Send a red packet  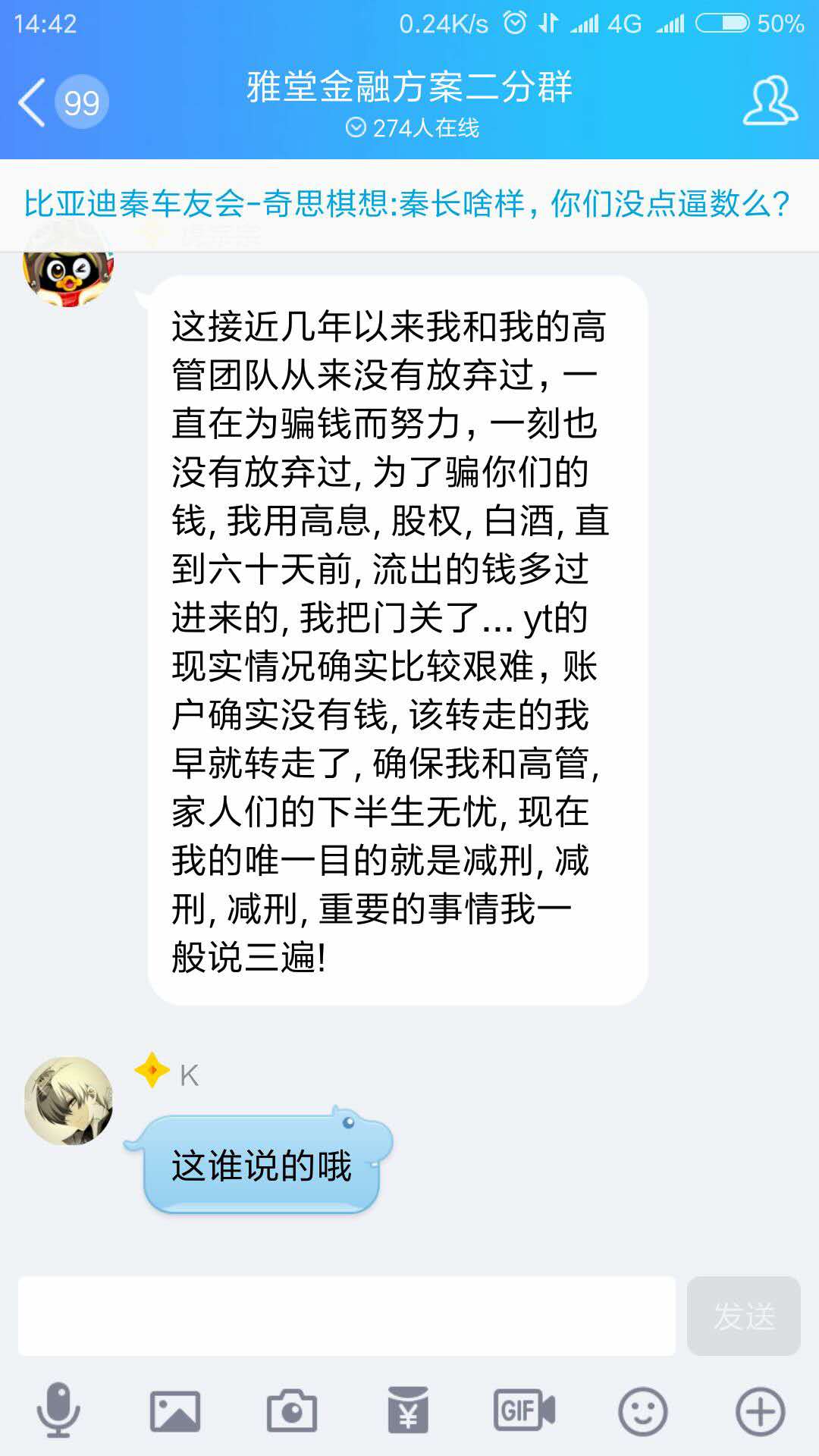409,1410
